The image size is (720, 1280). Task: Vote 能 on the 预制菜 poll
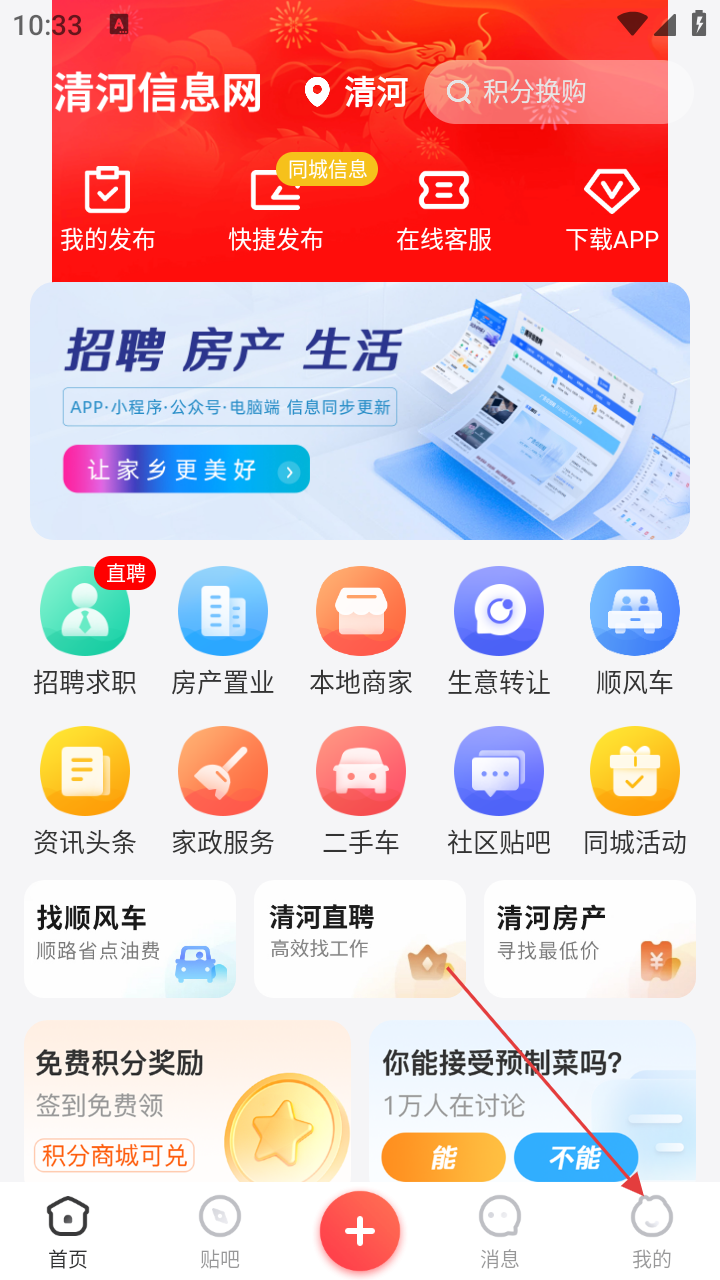[443, 1158]
